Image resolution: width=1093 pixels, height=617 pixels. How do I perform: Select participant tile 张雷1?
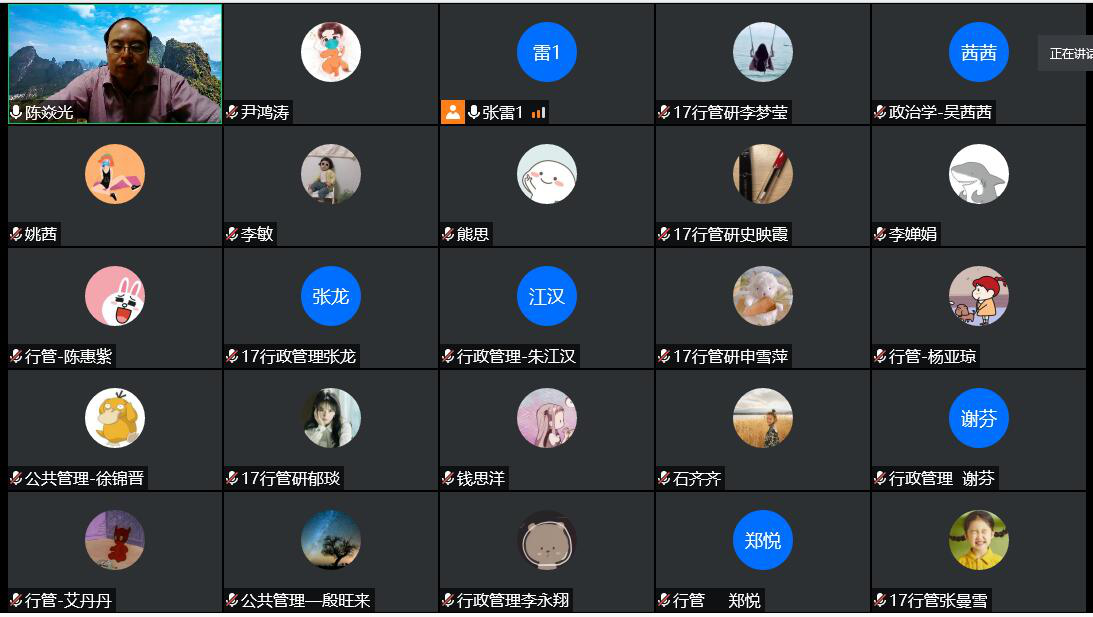[546, 63]
